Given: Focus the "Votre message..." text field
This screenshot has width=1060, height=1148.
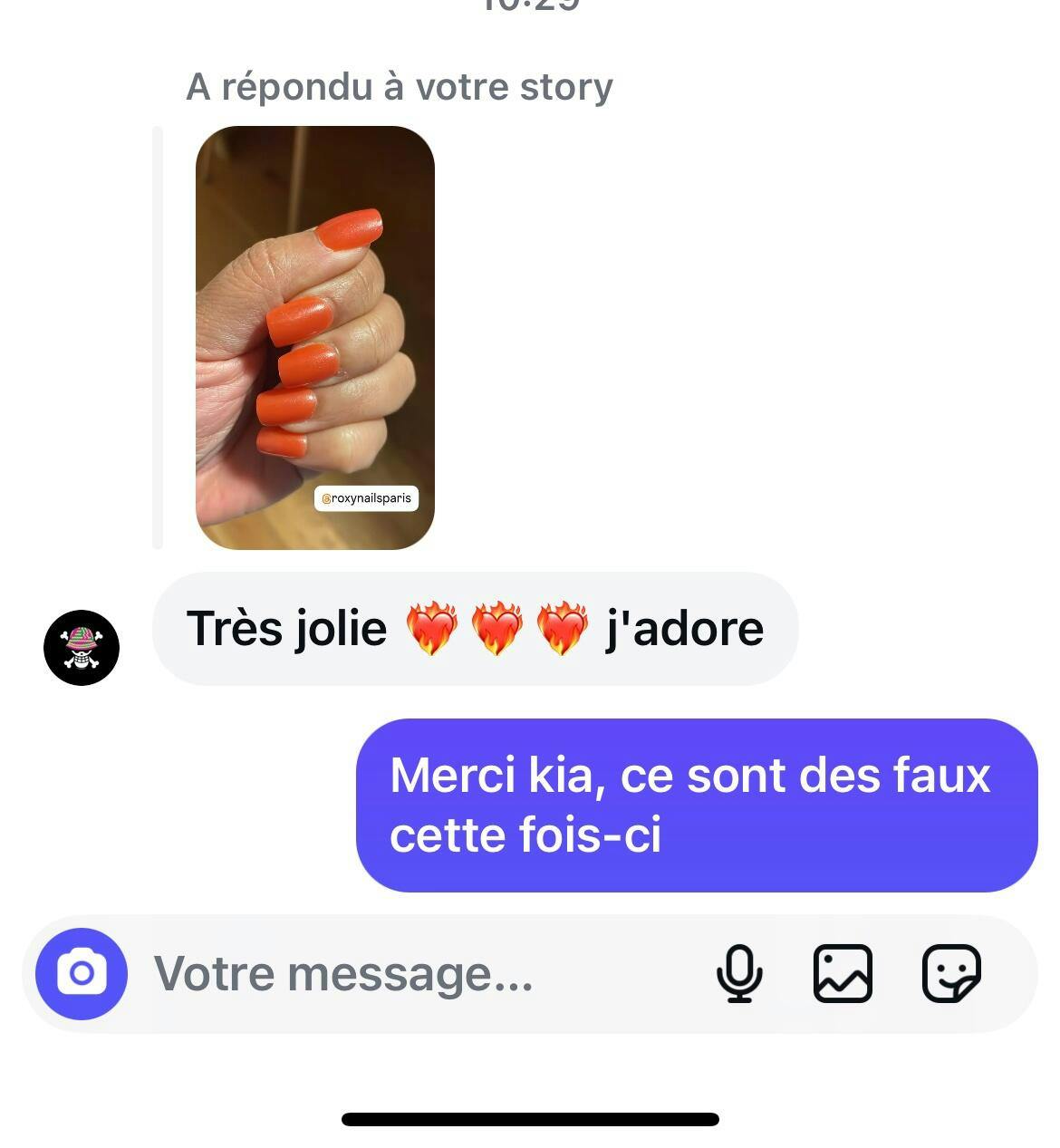Looking at the screenshot, I should click(x=408, y=973).
